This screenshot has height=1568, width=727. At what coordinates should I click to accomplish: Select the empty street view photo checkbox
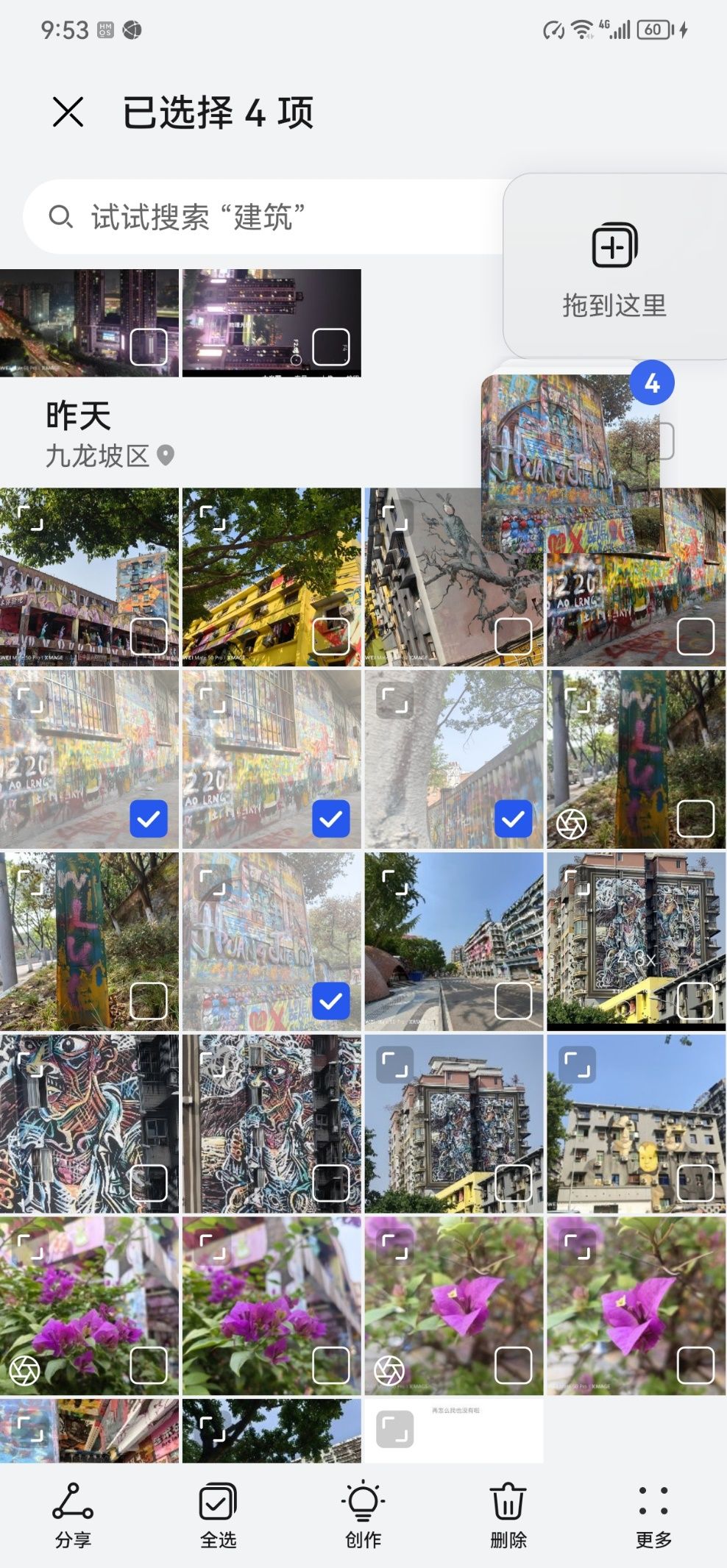(x=513, y=1001)
